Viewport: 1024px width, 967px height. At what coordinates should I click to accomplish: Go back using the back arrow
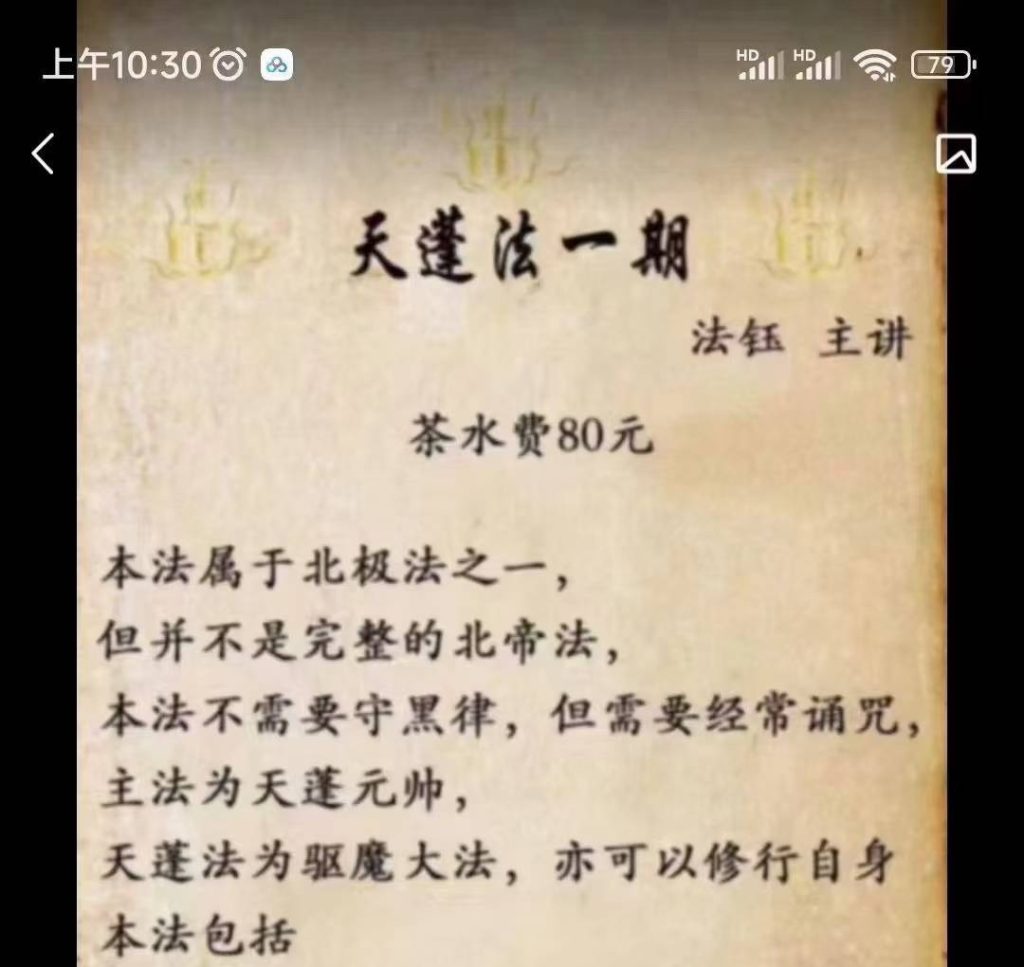coord(42,154)
